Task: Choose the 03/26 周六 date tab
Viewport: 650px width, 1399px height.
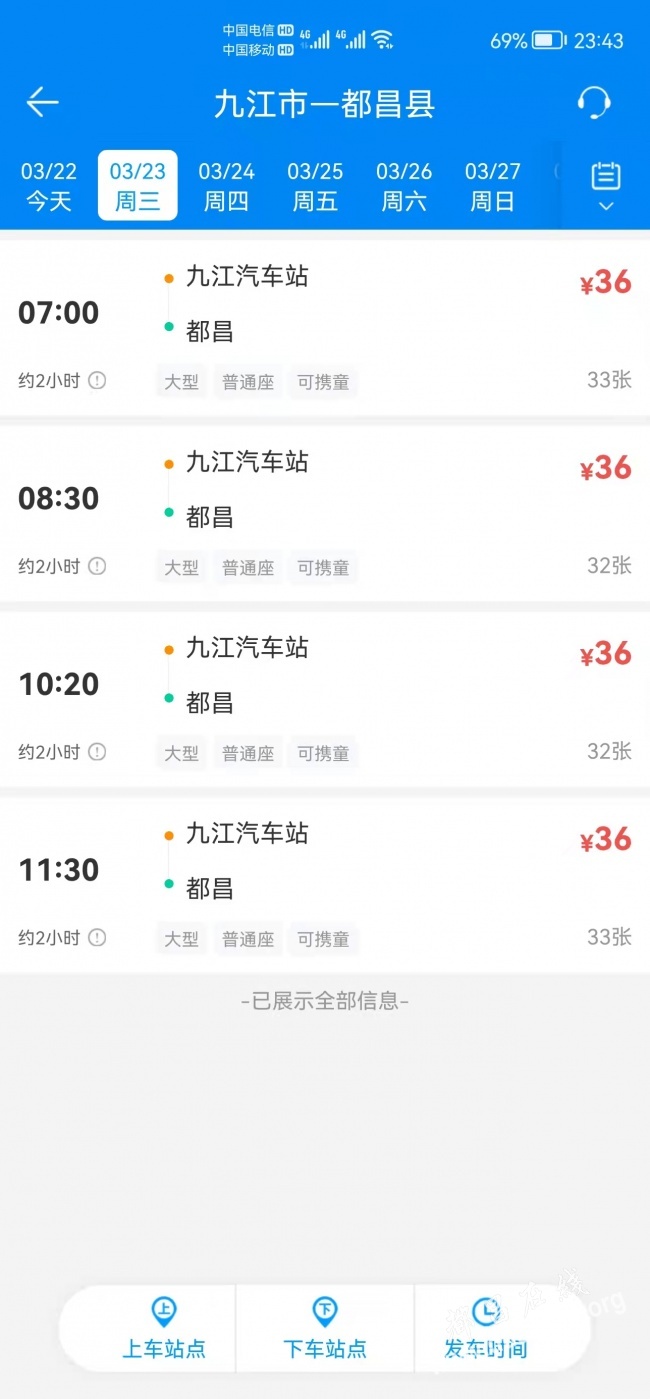Action: click(x=404, y=186)
